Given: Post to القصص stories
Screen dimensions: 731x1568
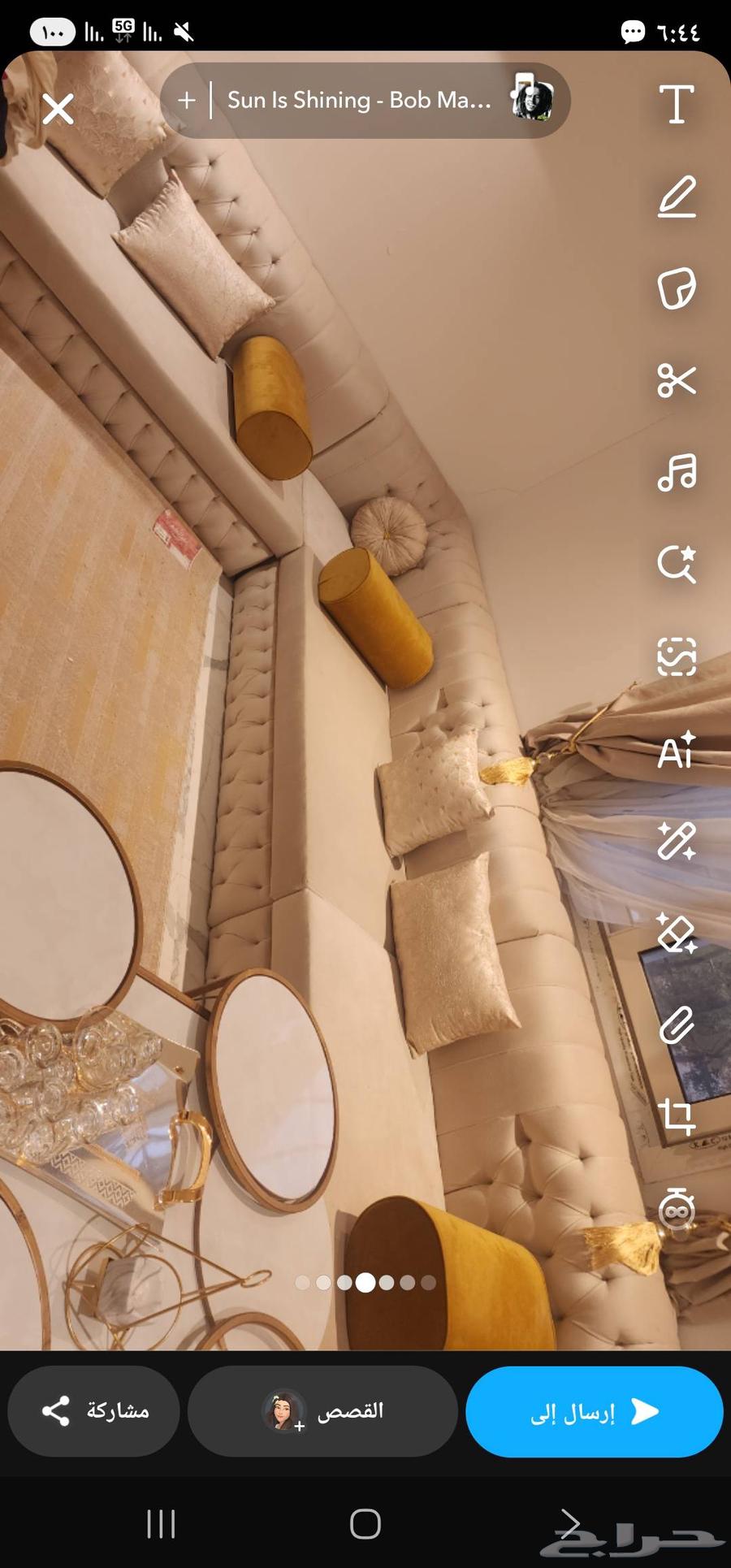Looking at the screenshot, I should click(x=322, y=1411).
